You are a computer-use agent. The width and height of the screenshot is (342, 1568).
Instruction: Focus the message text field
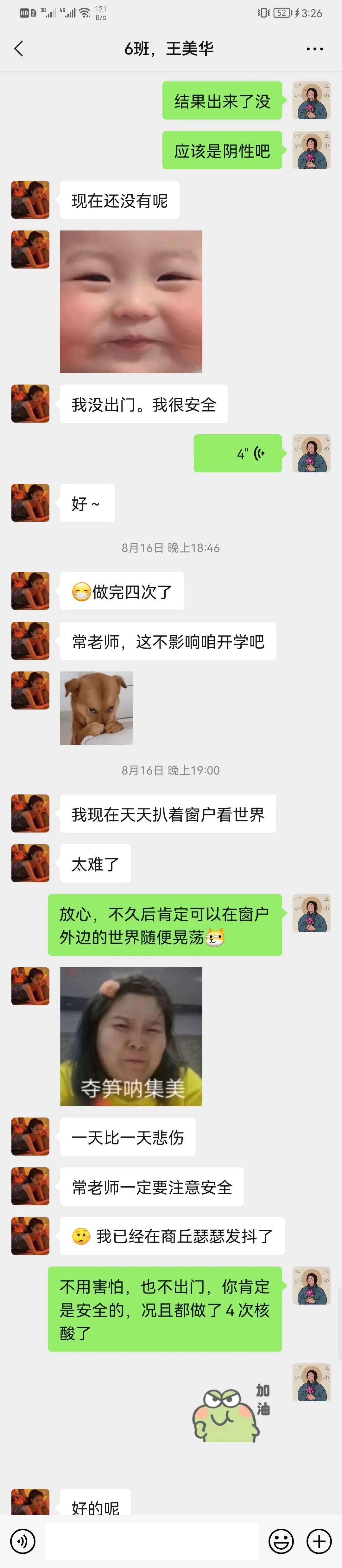click(x=152, y=1541)
